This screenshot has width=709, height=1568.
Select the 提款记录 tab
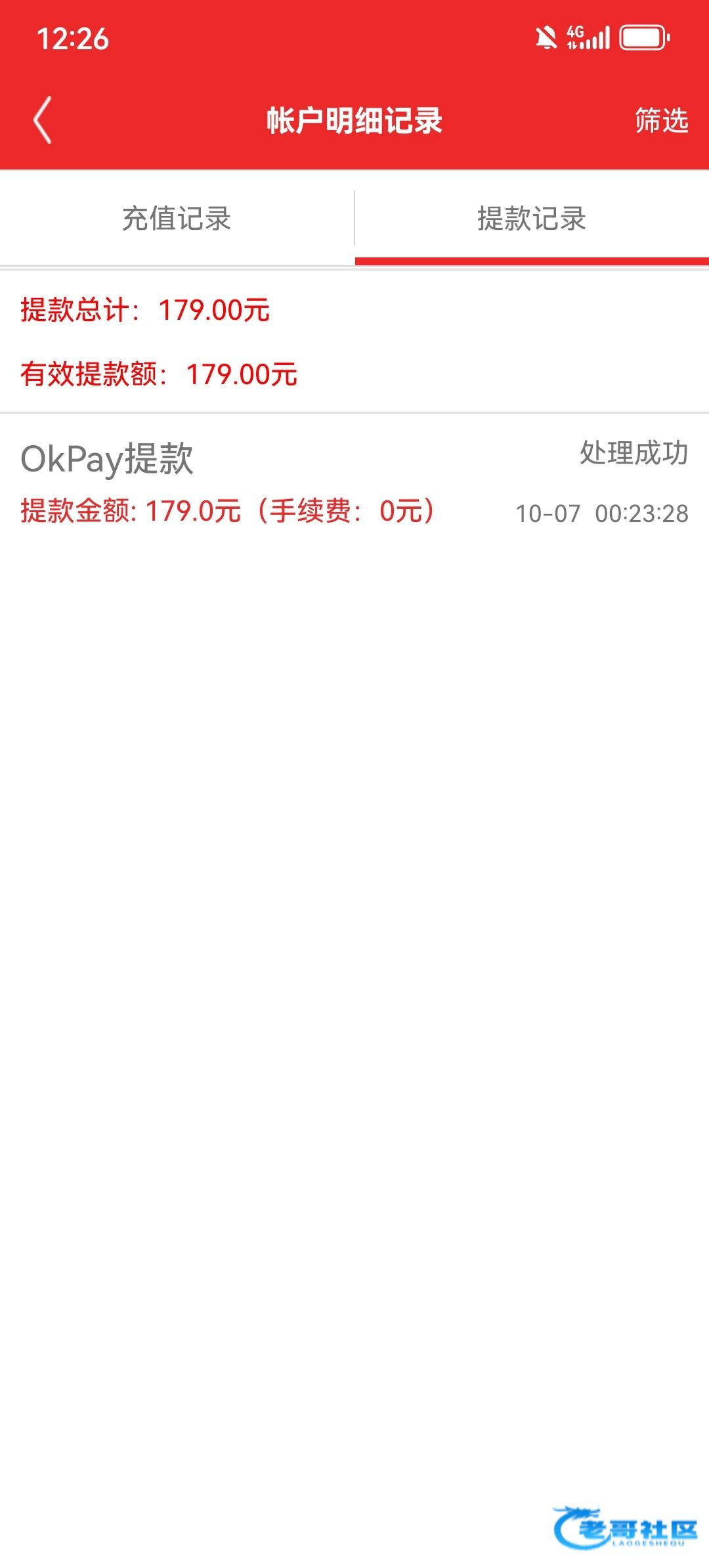(x=531, y=219)
